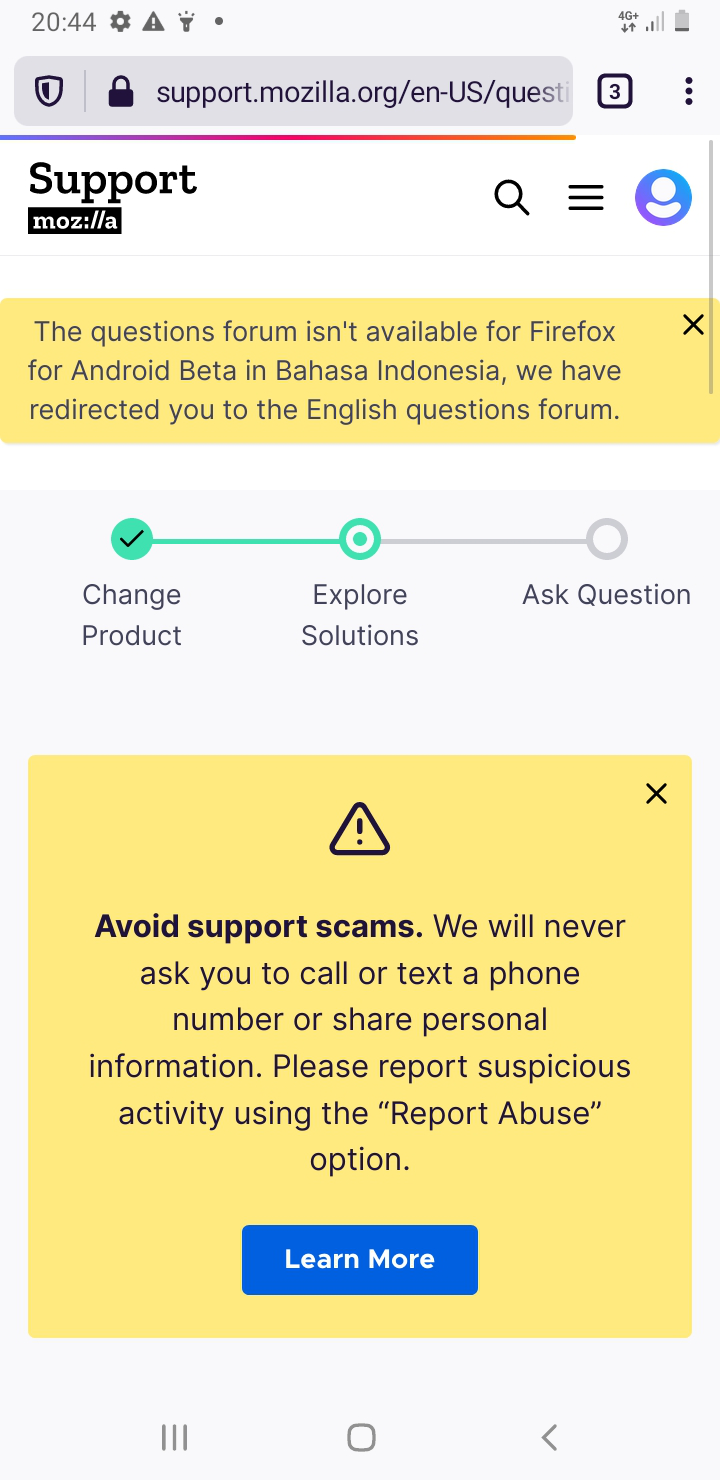Open the browser overflow menu
The width and height of the screenshot is (720, 1480).
pyautogui.click(x=688, y=92)
